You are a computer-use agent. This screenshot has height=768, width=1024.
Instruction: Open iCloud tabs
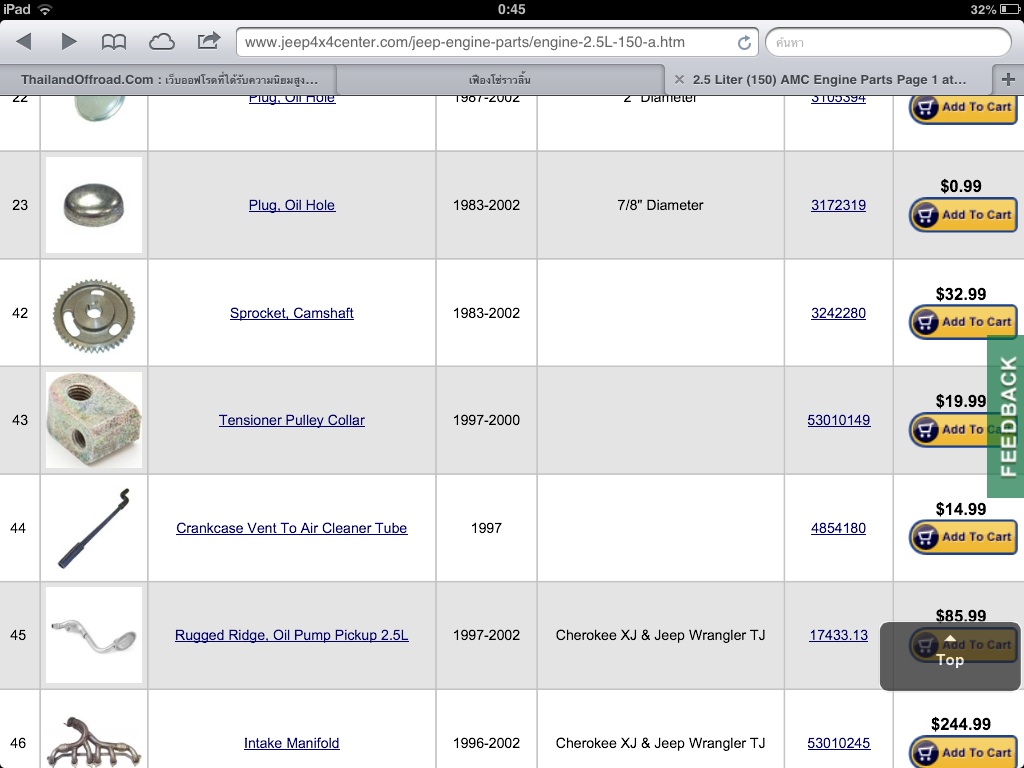pyautogui.click(x=161, y=42)
